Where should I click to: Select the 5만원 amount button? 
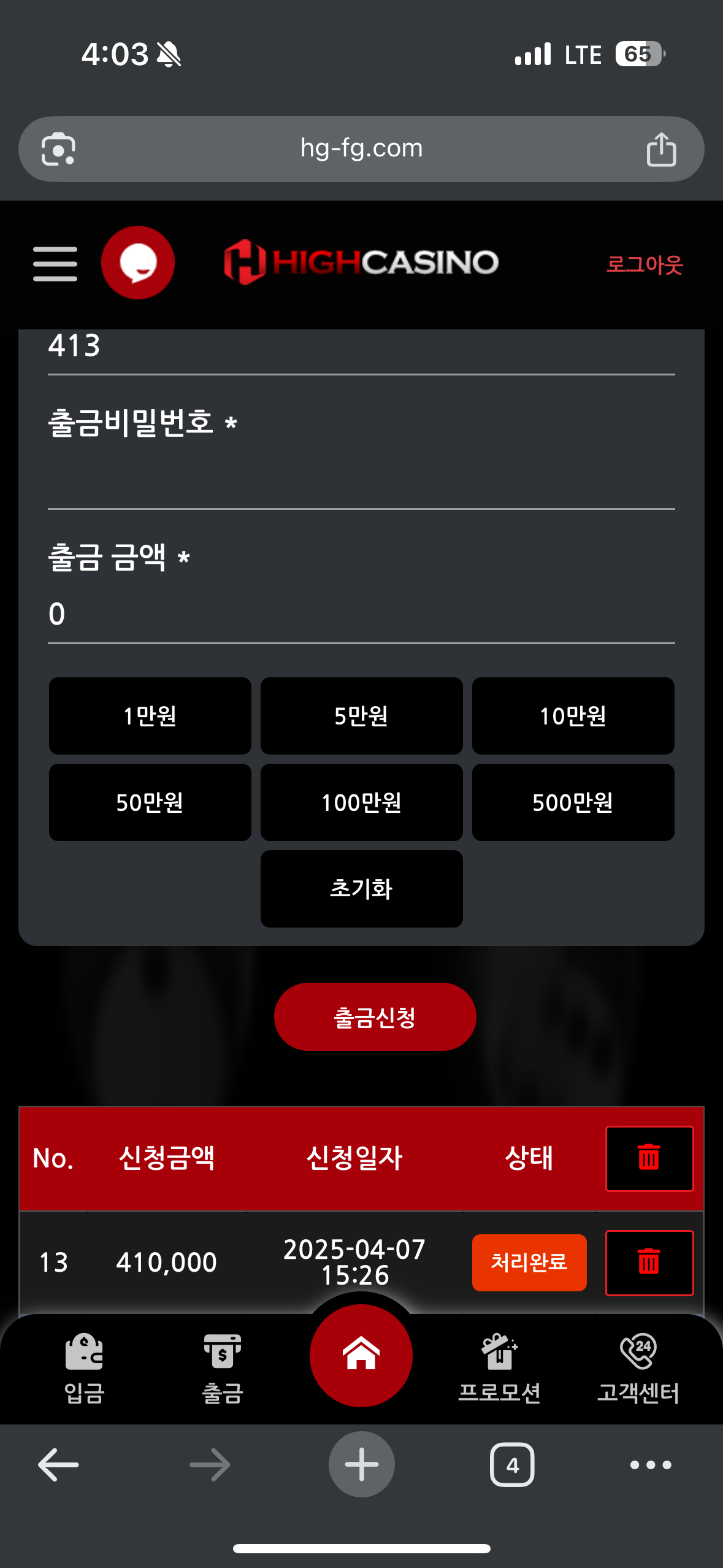pos(361,716)
